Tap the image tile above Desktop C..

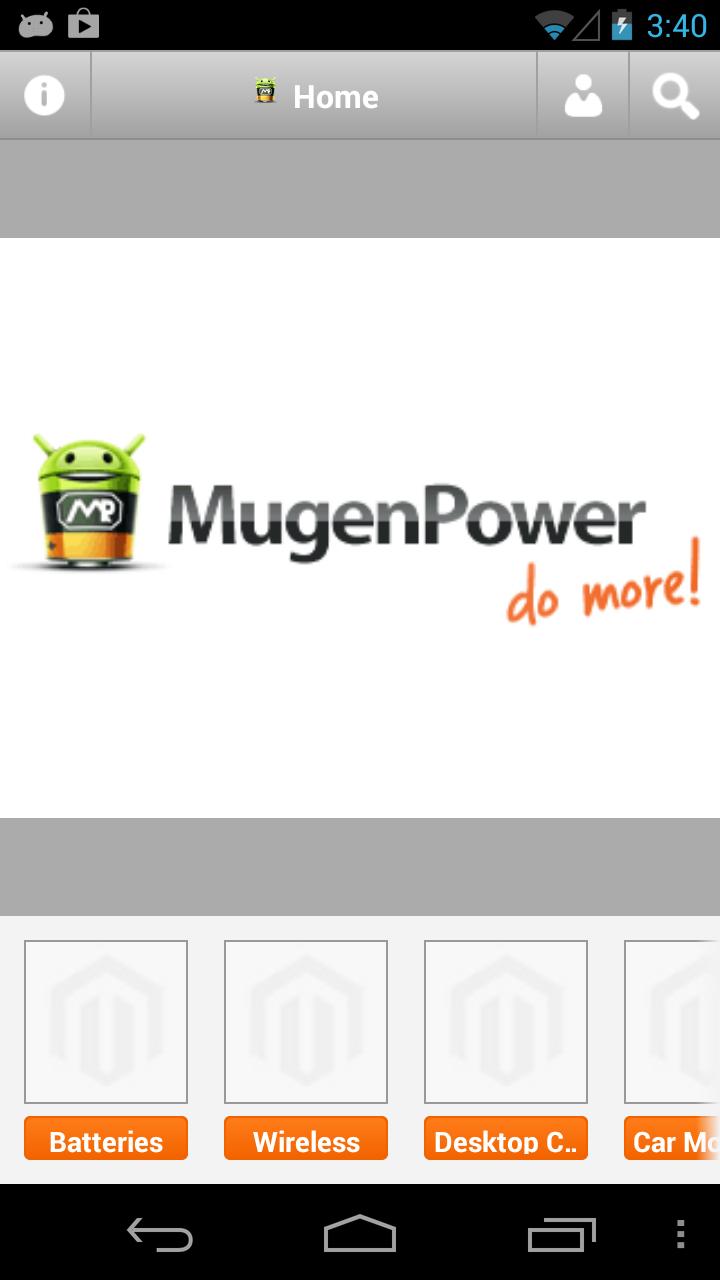coord(506,1022)
